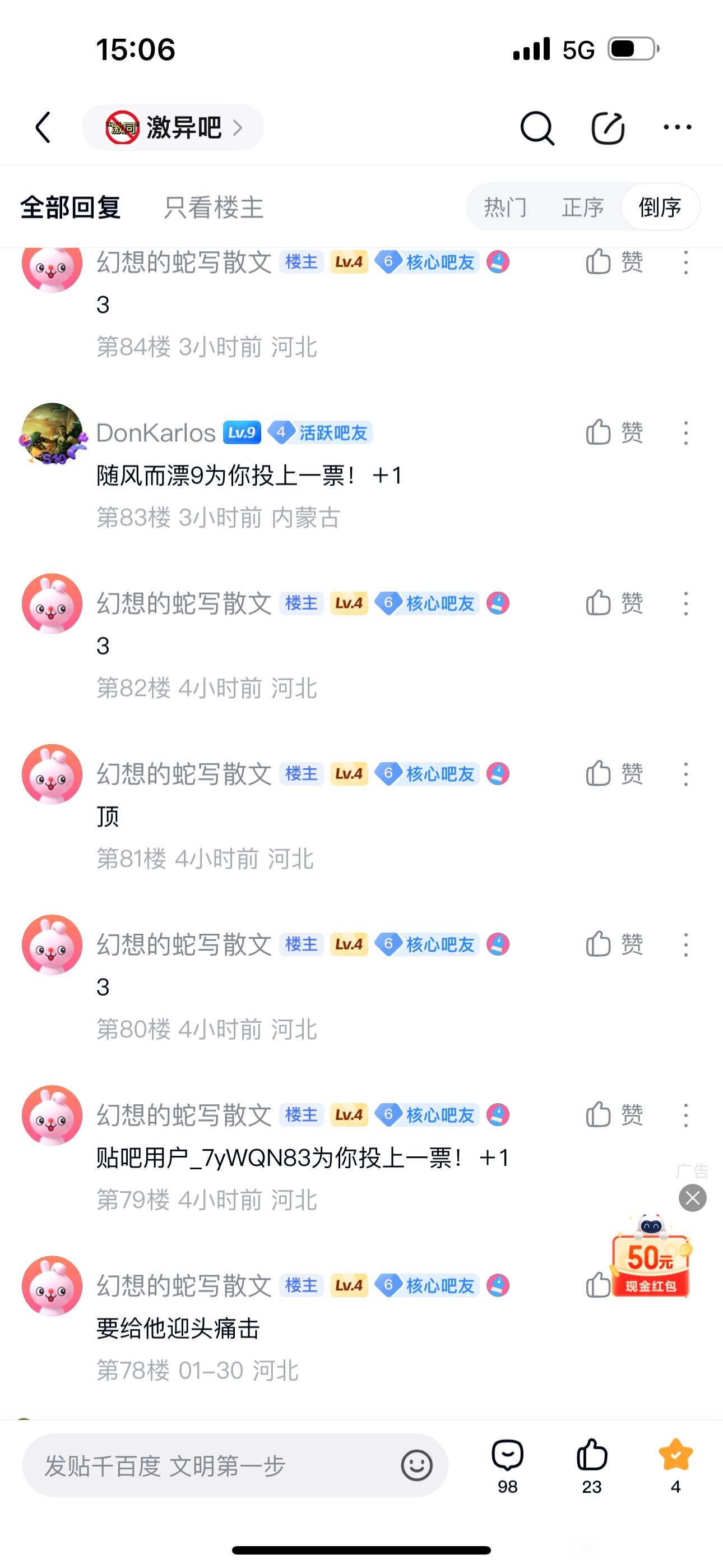Search within this thread
The image size is (723, 1568).
[537, 128]
